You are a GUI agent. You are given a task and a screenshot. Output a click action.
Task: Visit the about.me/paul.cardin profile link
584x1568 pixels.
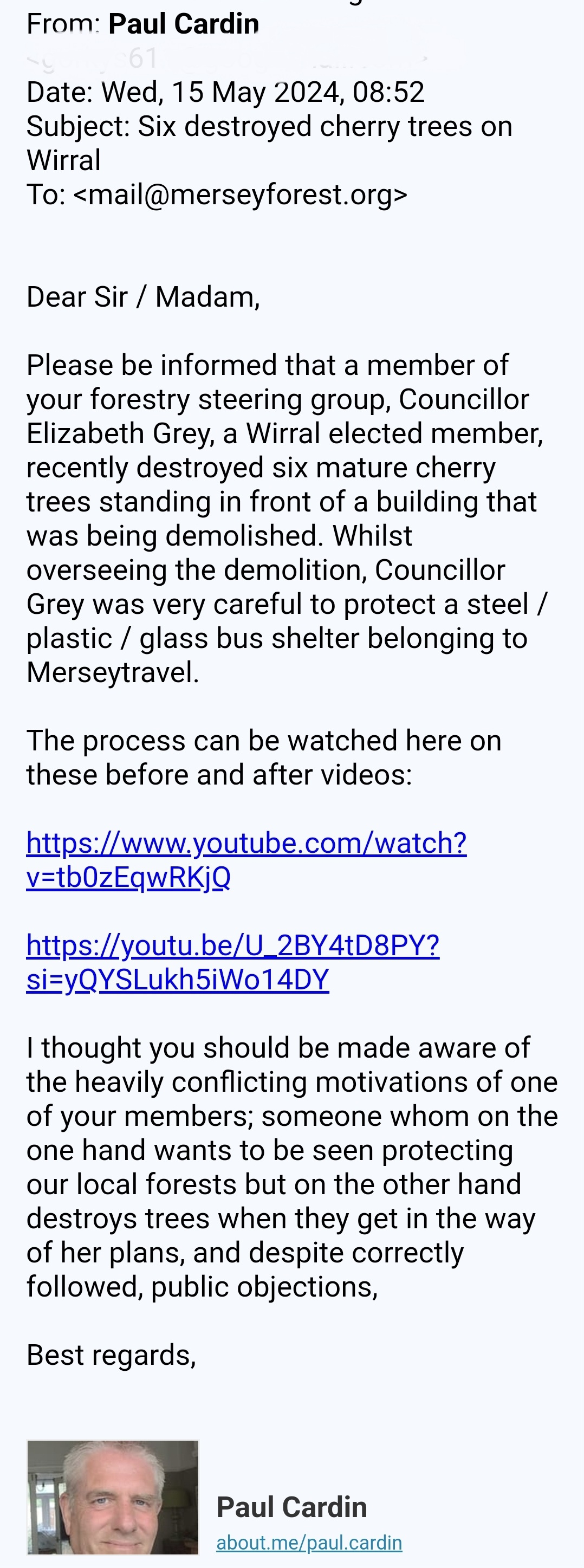pos(309,1543)
